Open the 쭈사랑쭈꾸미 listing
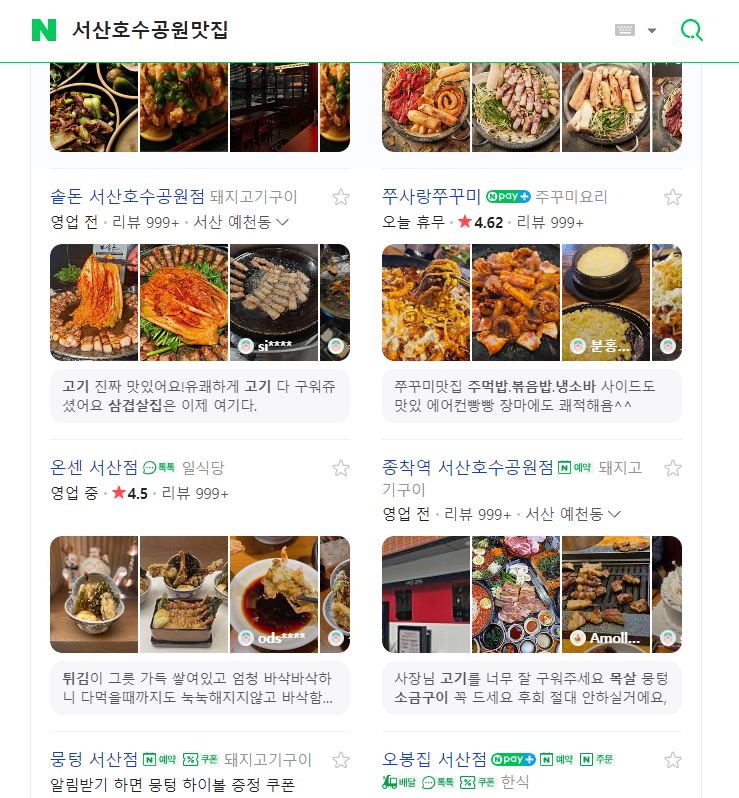The height and width of the screenshot is (798, 739). (x=431, y=196)
